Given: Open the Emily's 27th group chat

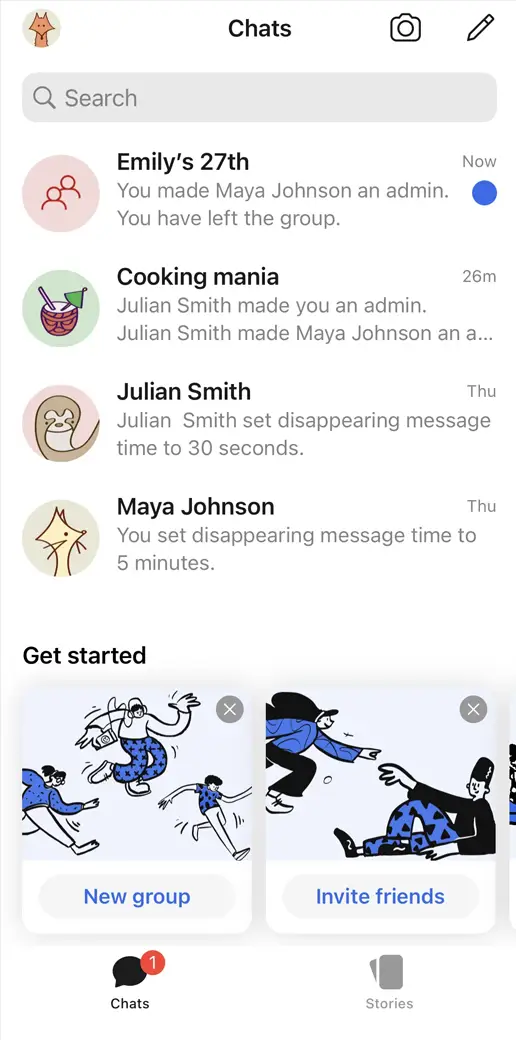Looking at the screenshot, I should coord(259,190).
